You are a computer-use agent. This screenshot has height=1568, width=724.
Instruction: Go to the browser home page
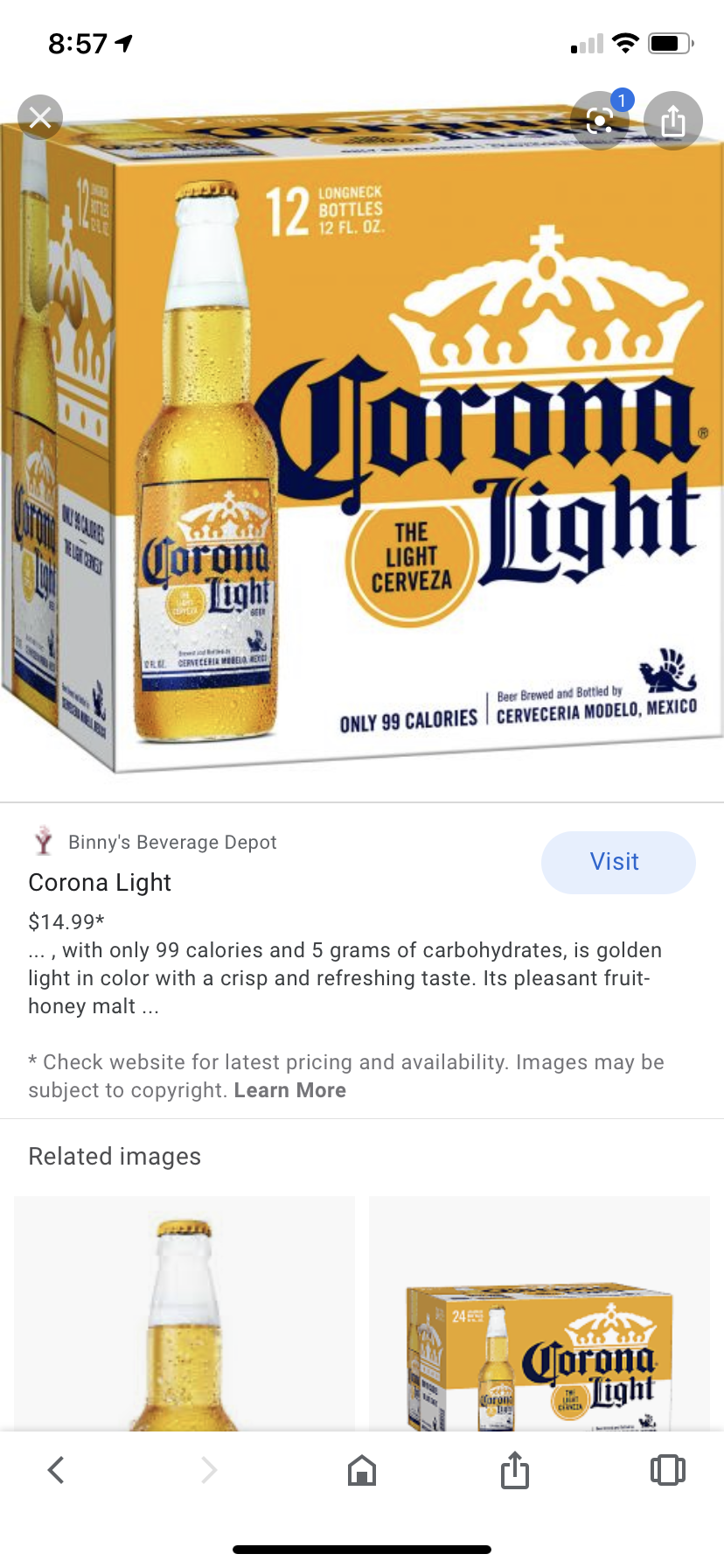click(361, 1470)
